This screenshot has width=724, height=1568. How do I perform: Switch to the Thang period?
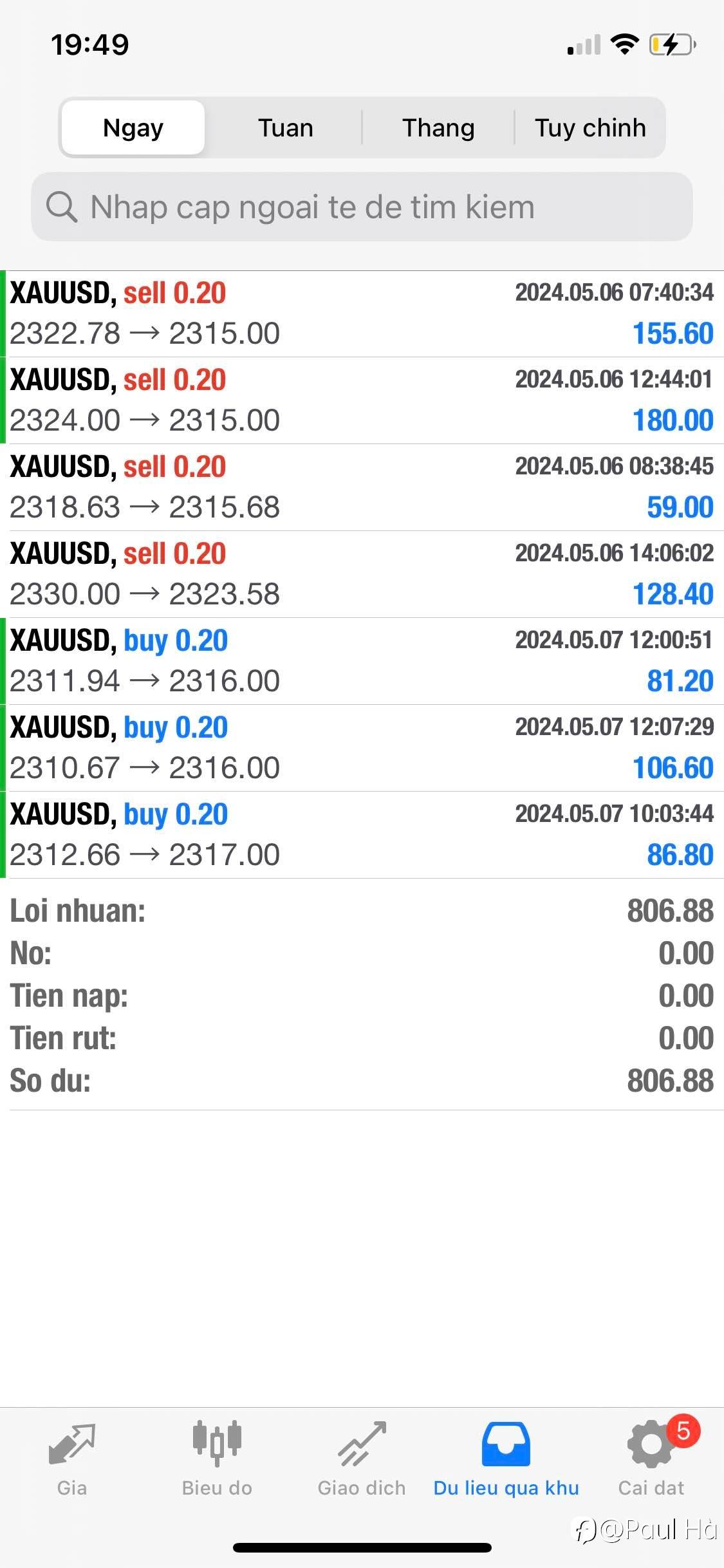tap(438, 127)
